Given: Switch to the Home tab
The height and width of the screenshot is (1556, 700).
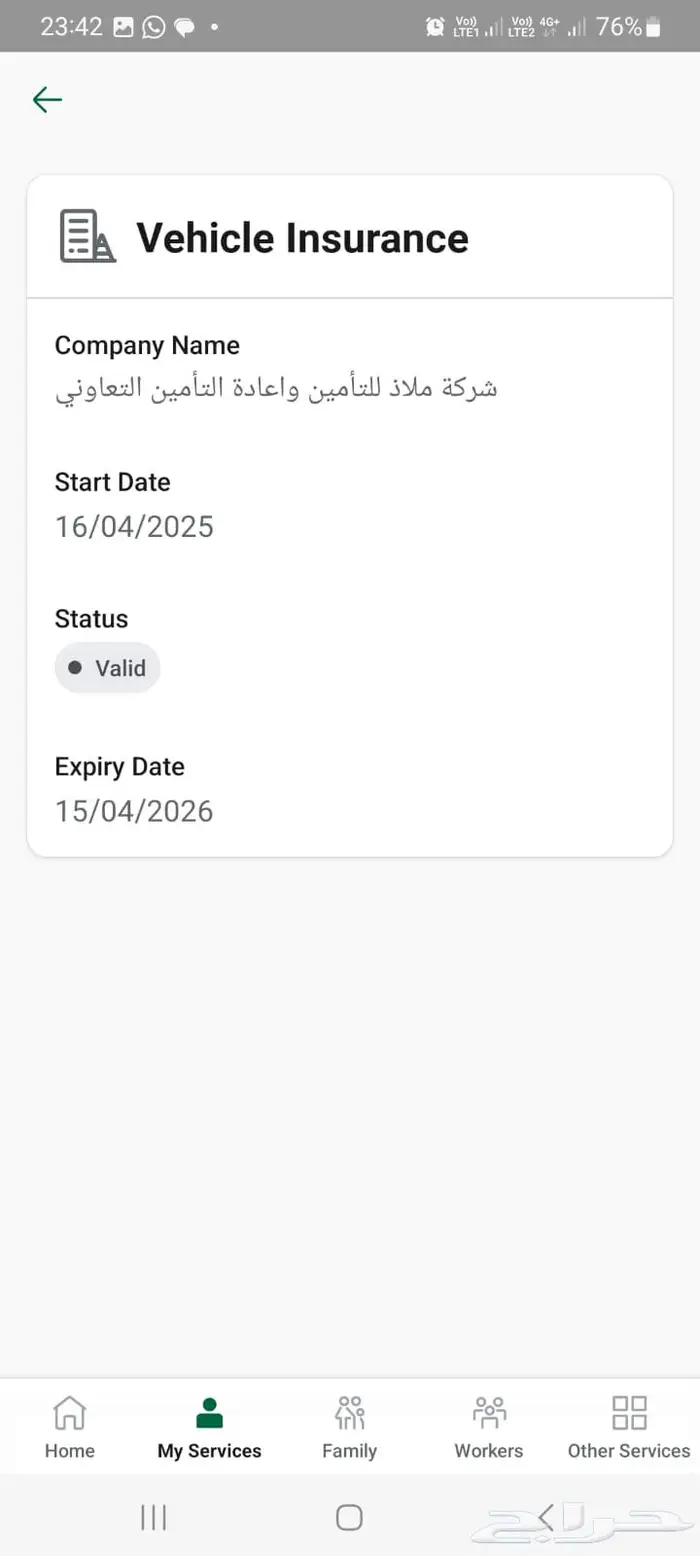Looking at the screenshot, I should coord(69,1427).
